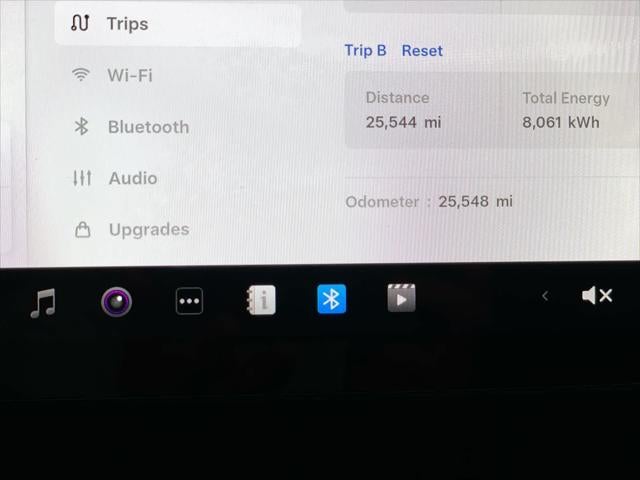Open the owner's manual icon
Viewport: 640px width, 480px height.
point(261,299)
